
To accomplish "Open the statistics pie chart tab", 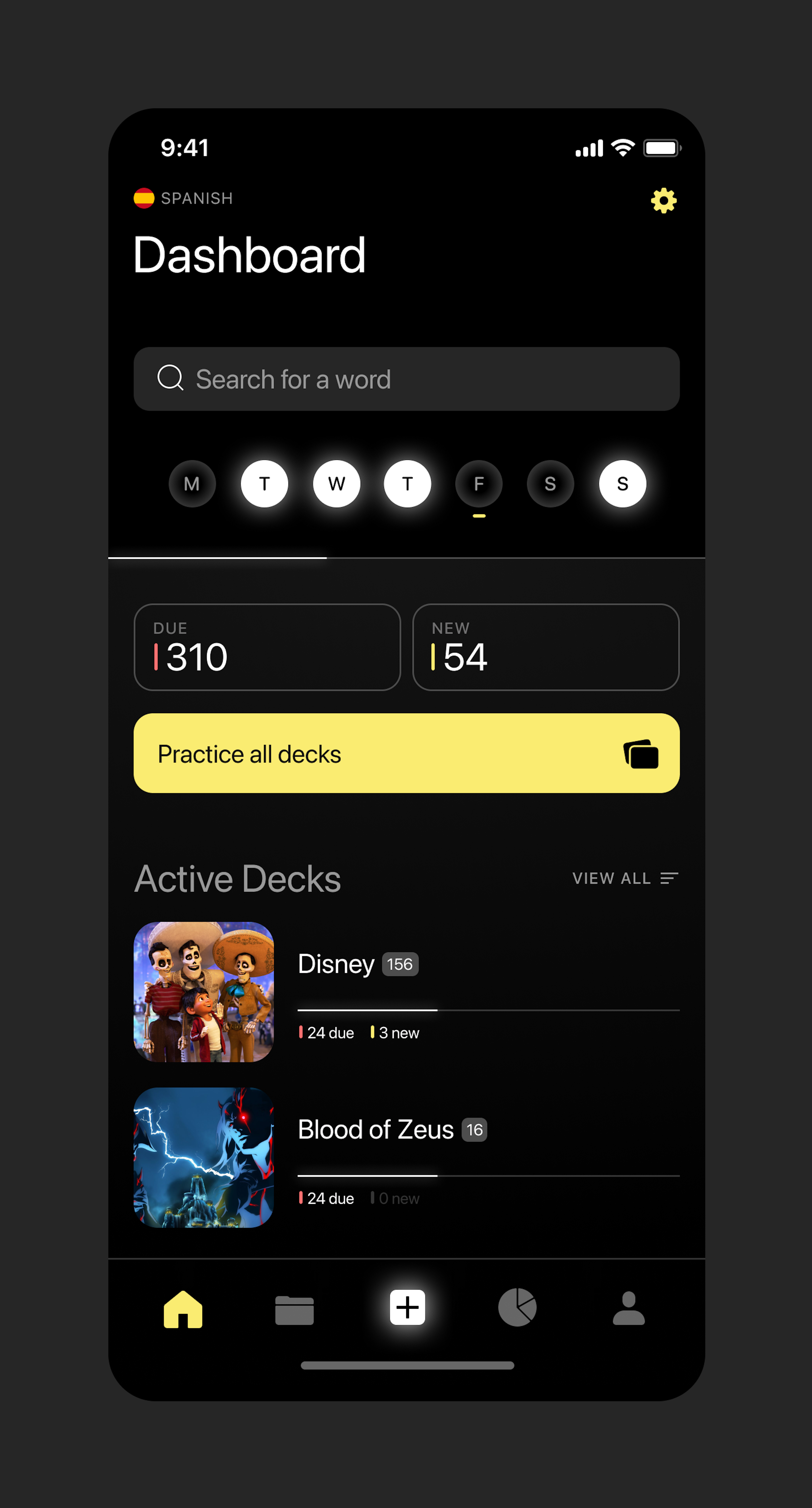I will click(x=517, y=1308).
